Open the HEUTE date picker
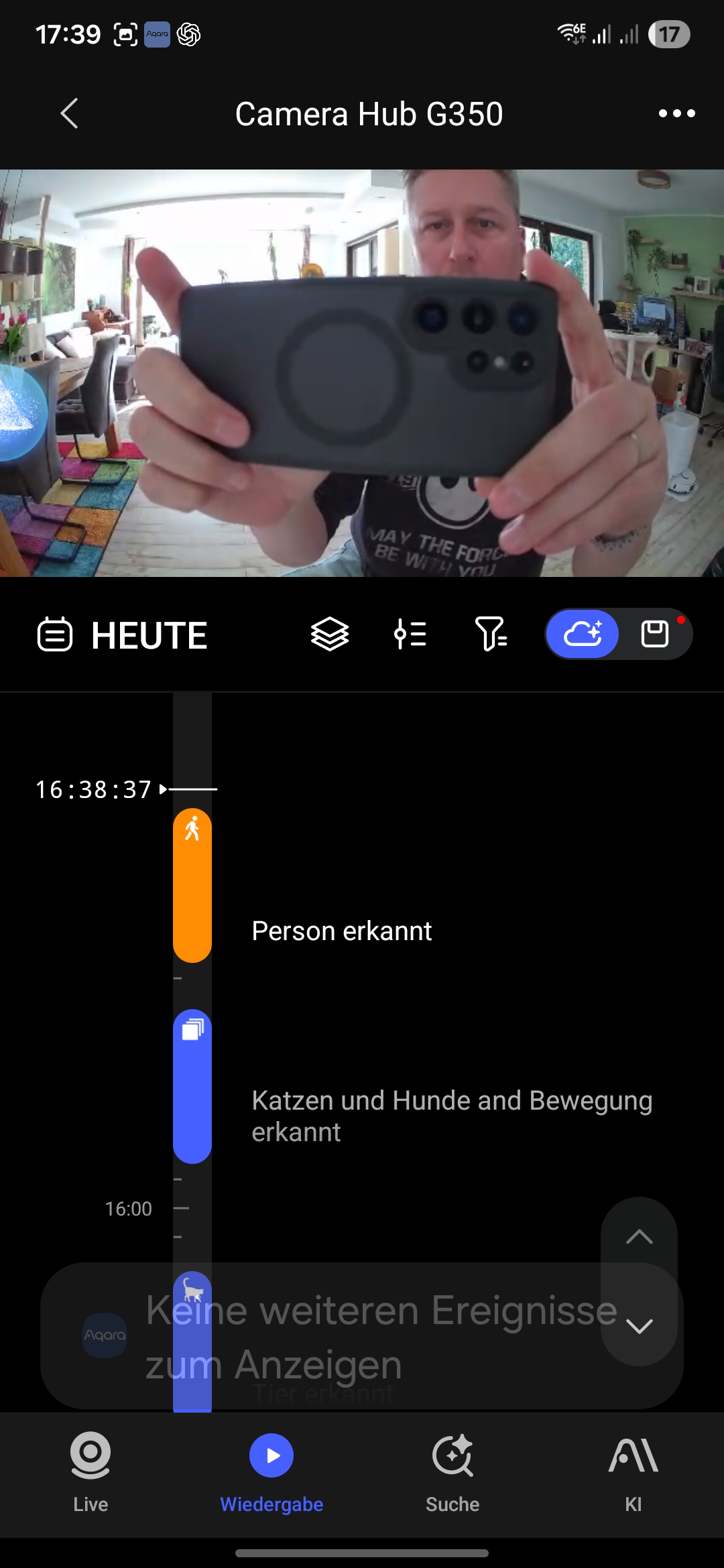 [x=123, y=635]
